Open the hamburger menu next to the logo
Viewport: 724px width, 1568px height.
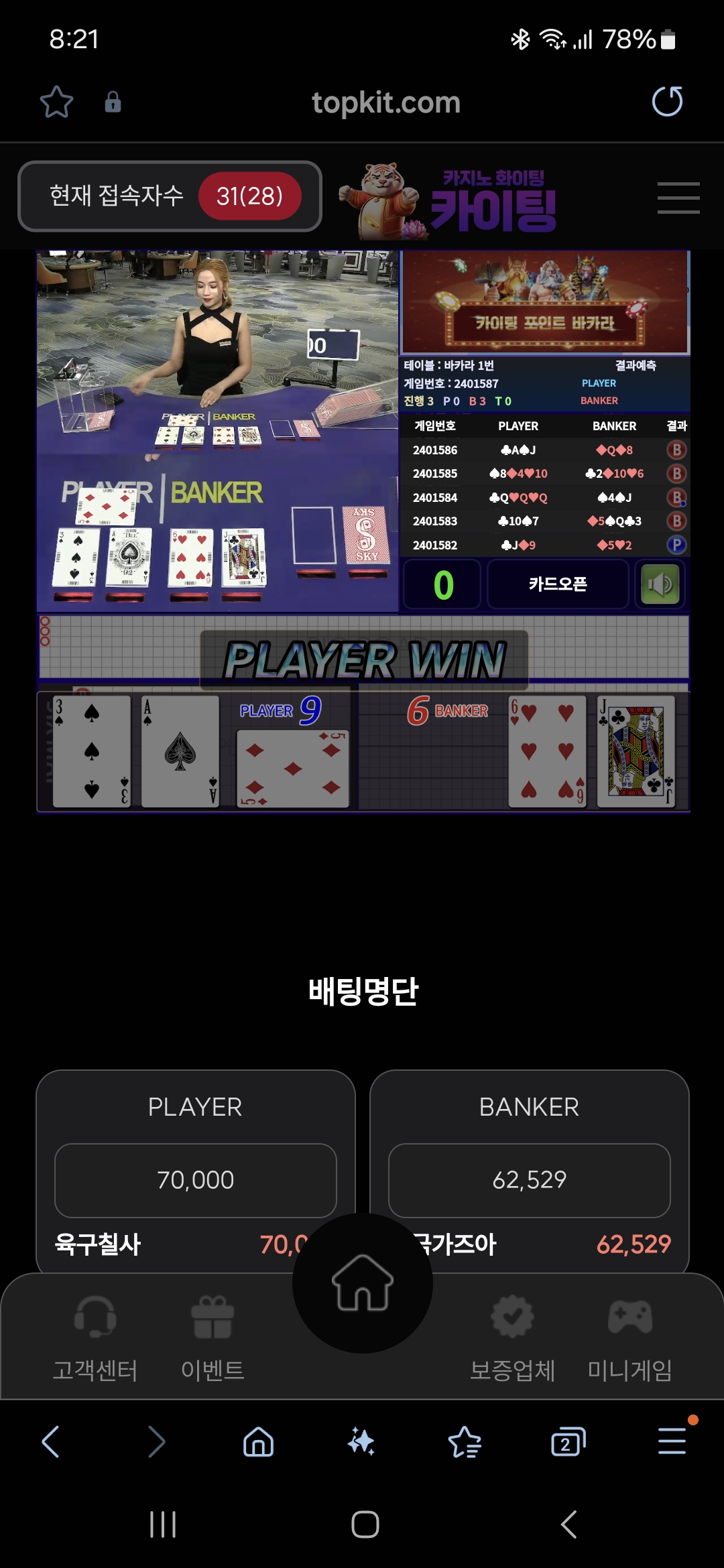pos(678,198)
